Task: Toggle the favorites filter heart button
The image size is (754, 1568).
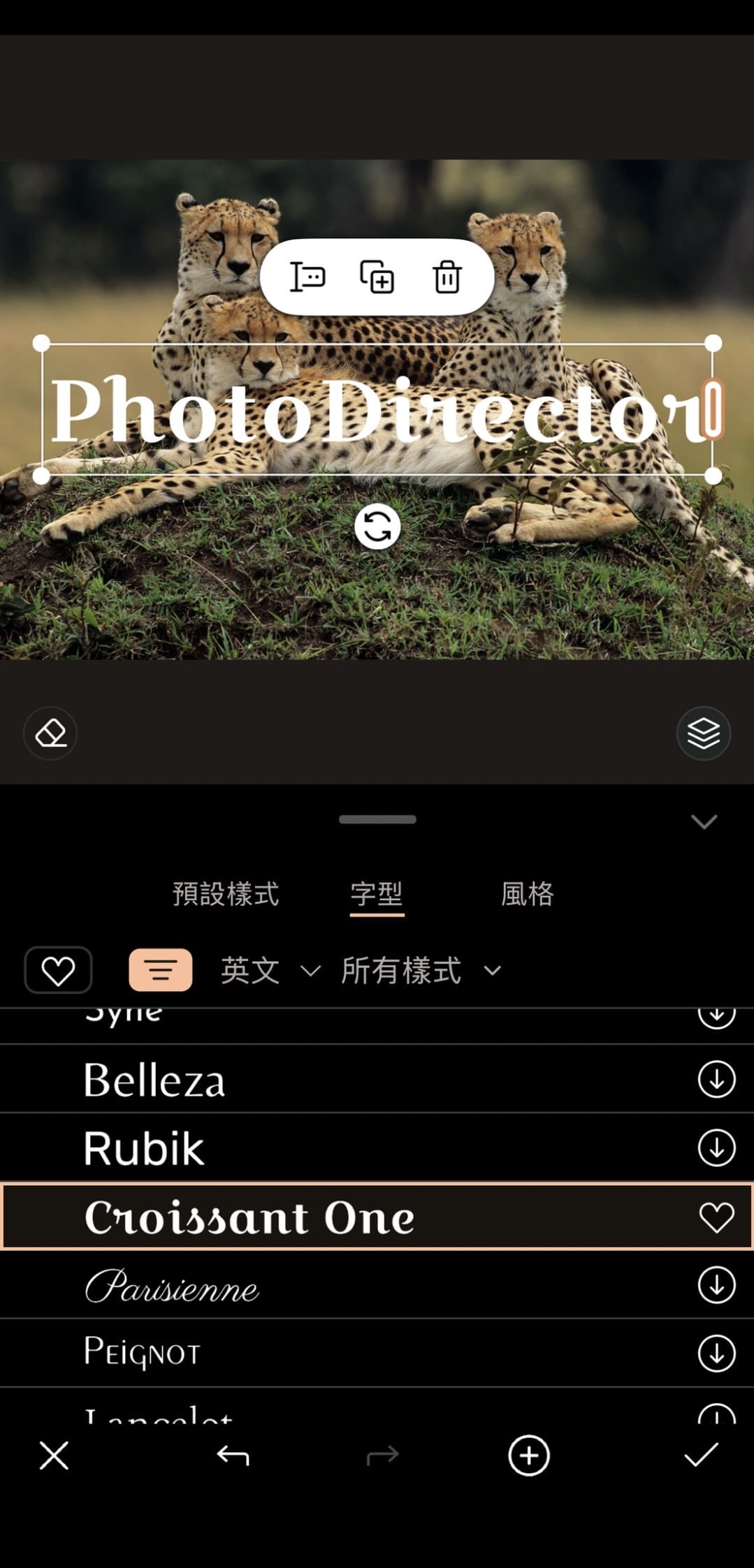Action: pos(58,970)
